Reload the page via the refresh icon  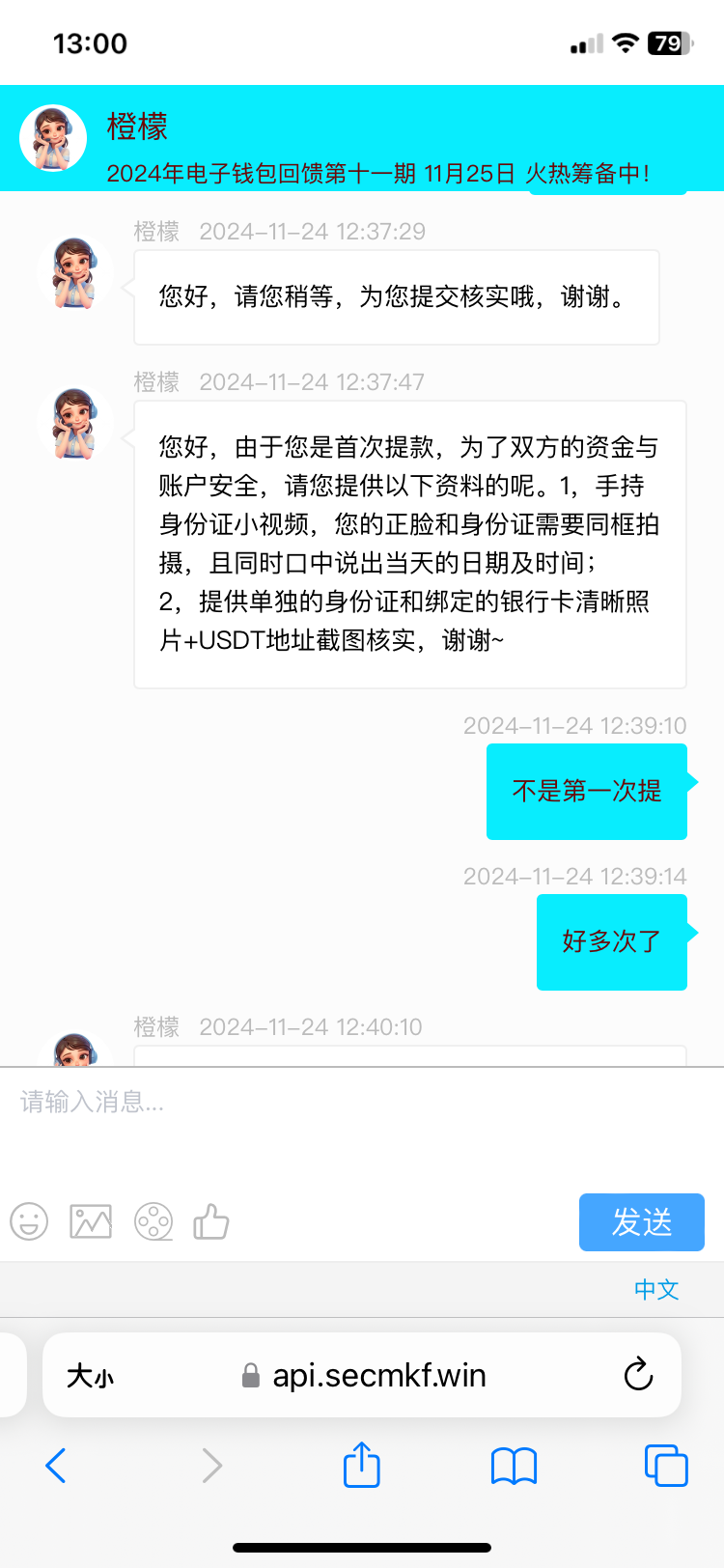638,1375
